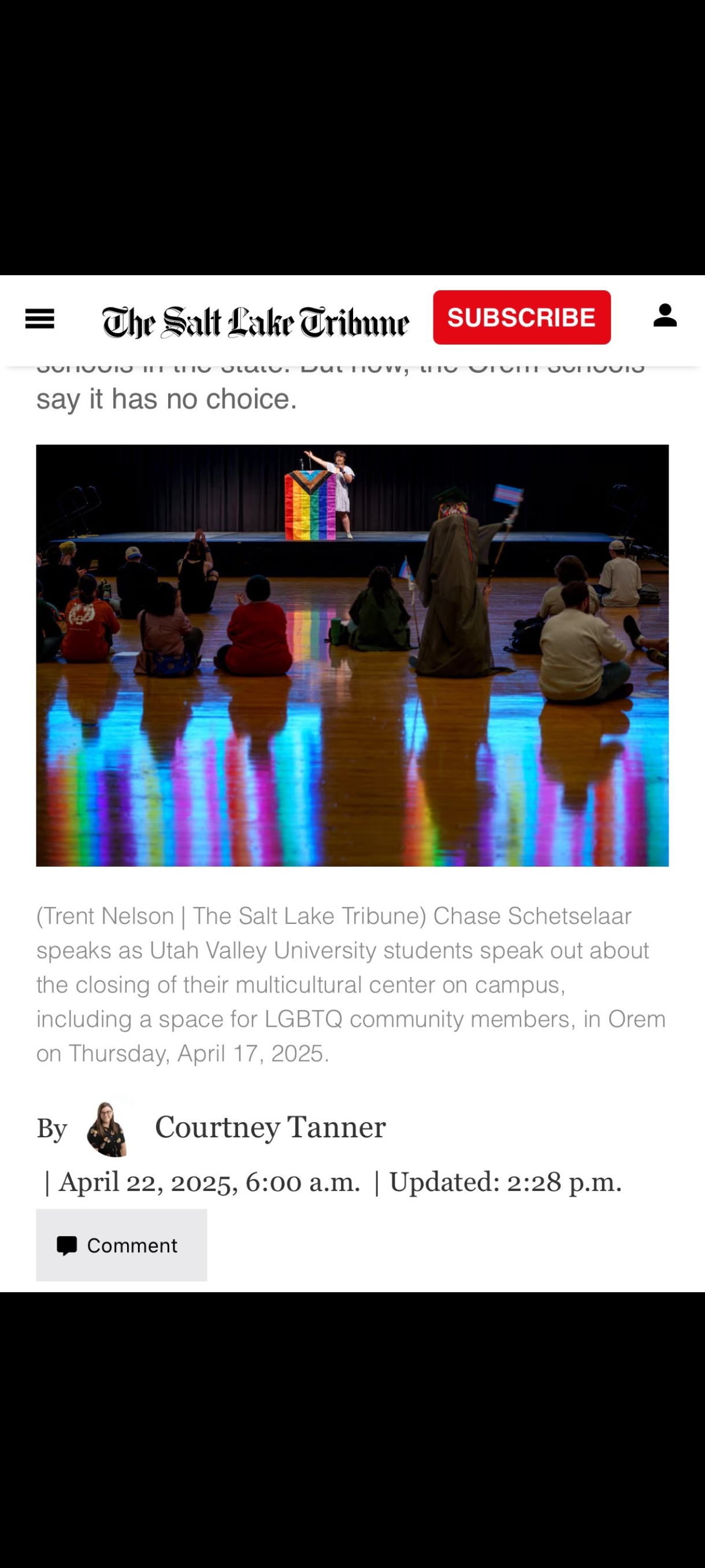View author Courtney Tanner's page
Image resolution: width=705 pixels, height=1568 pixels.
tap(270, 1127)
